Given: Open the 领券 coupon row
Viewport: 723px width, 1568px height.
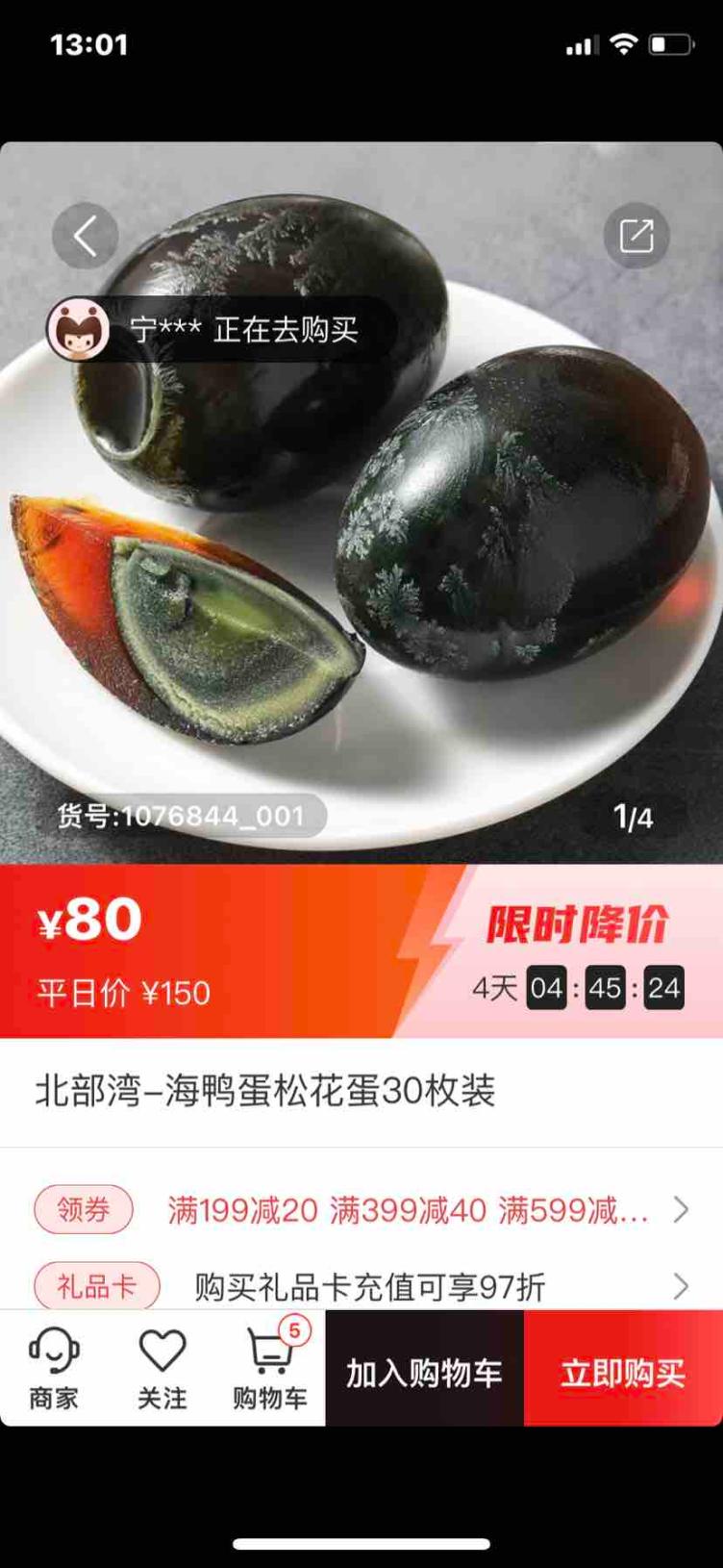Looking at the screenshot, I should pyautogui.click(x=361, y=1209).
